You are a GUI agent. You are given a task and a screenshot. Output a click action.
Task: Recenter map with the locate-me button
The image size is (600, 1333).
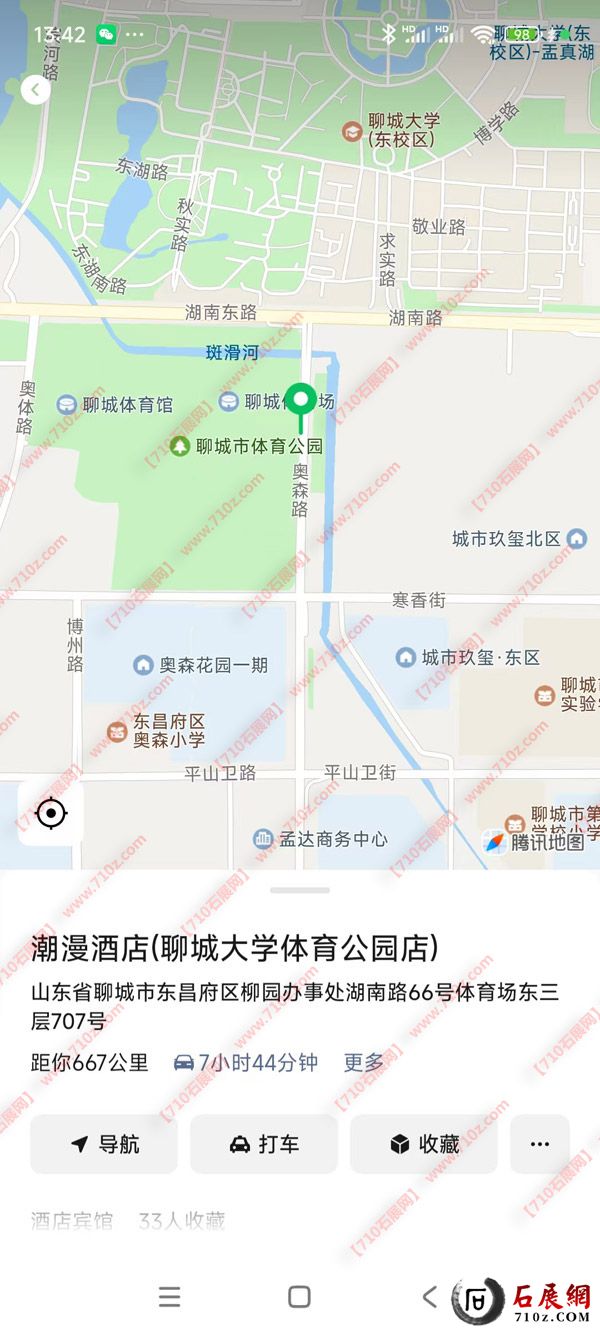click(51, 813)
